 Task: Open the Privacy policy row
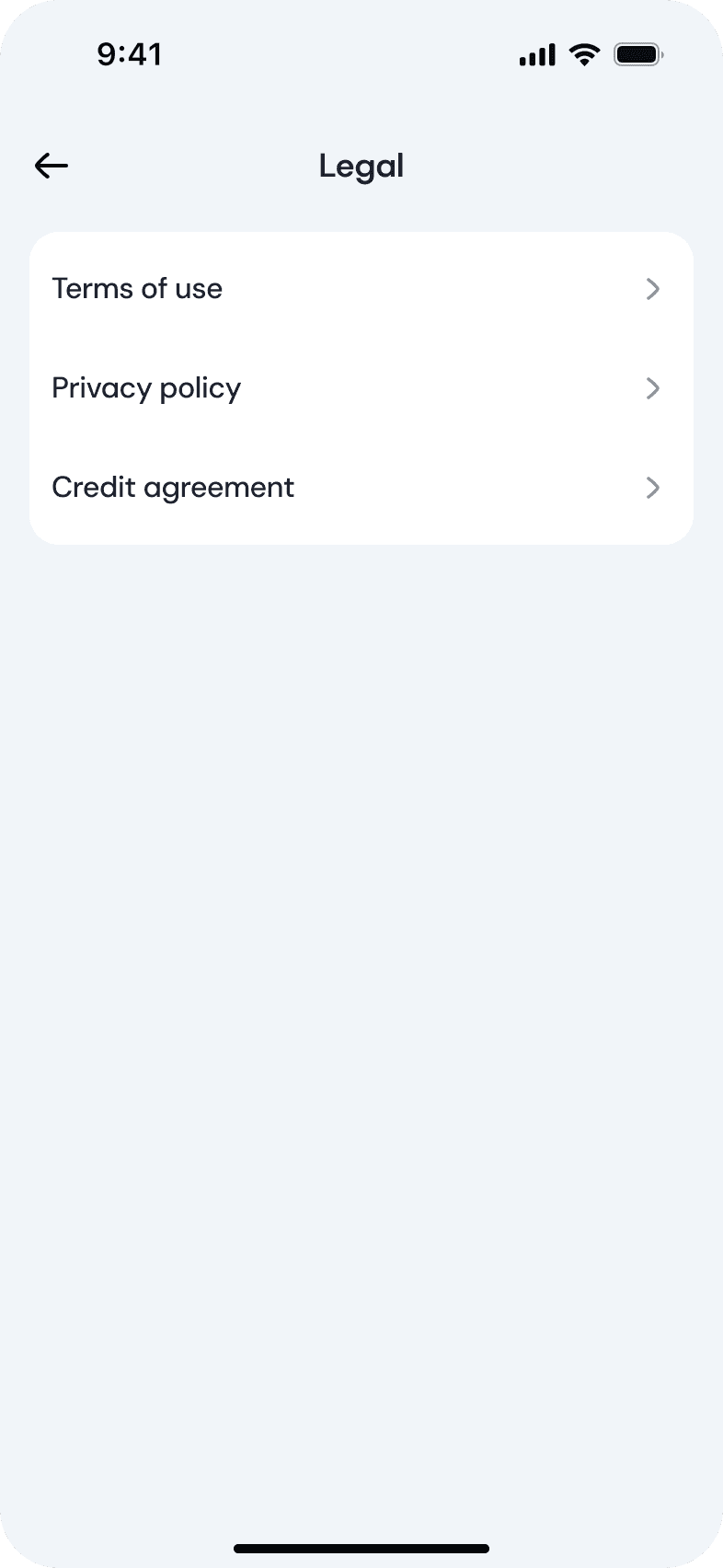point(361,388)
